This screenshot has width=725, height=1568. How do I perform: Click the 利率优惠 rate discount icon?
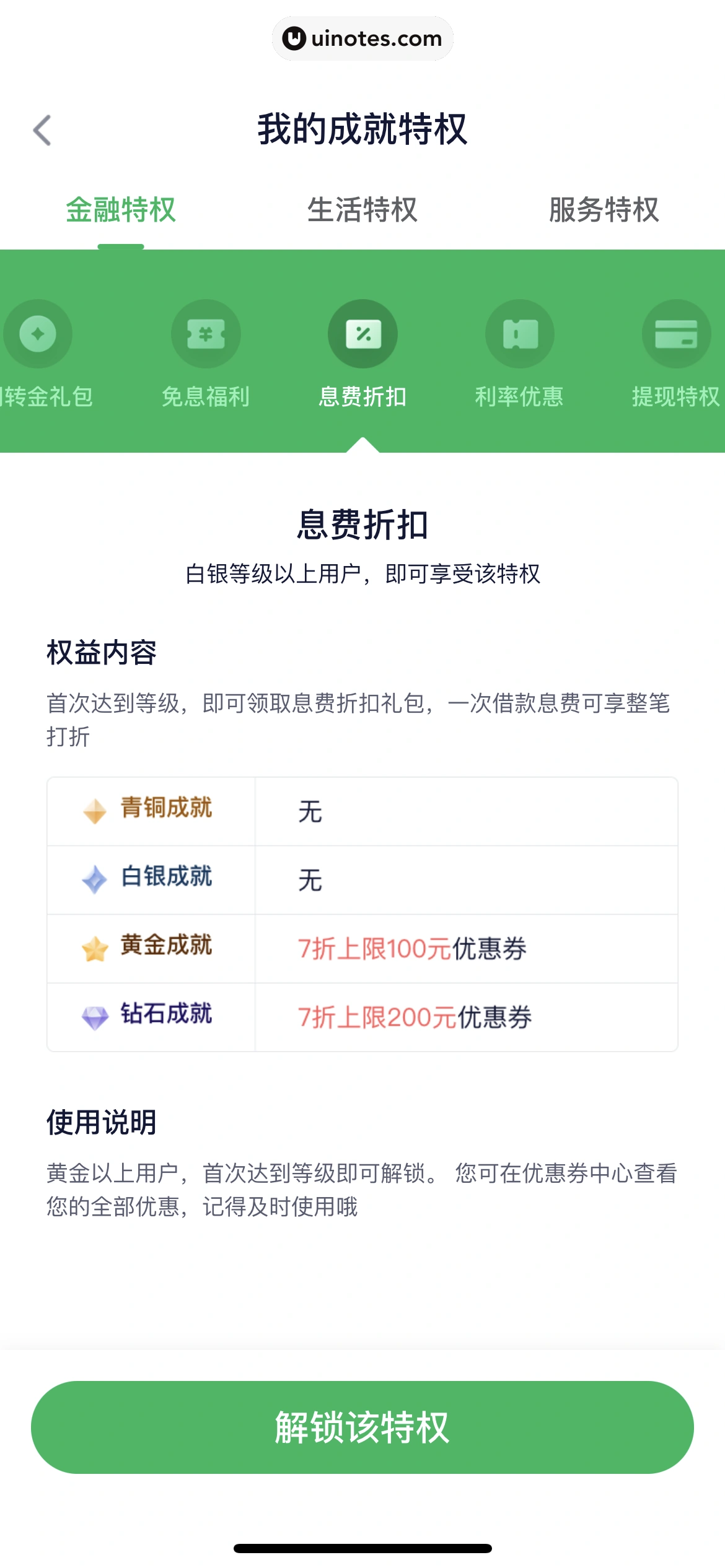(x=519, y=333)
